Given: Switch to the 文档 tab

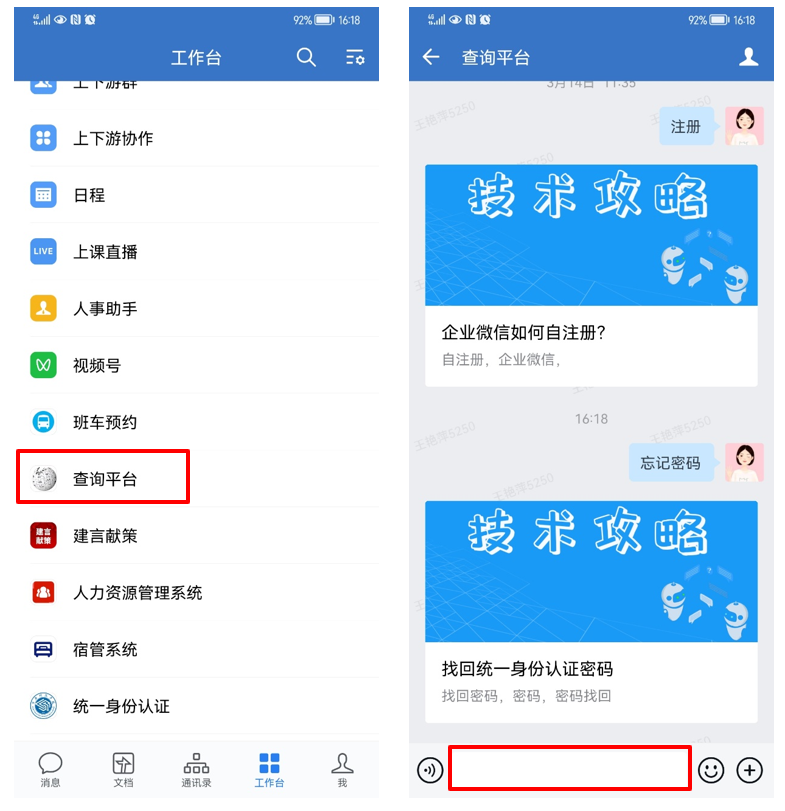Looking at the screenshot, I should (x=123, y=769).
